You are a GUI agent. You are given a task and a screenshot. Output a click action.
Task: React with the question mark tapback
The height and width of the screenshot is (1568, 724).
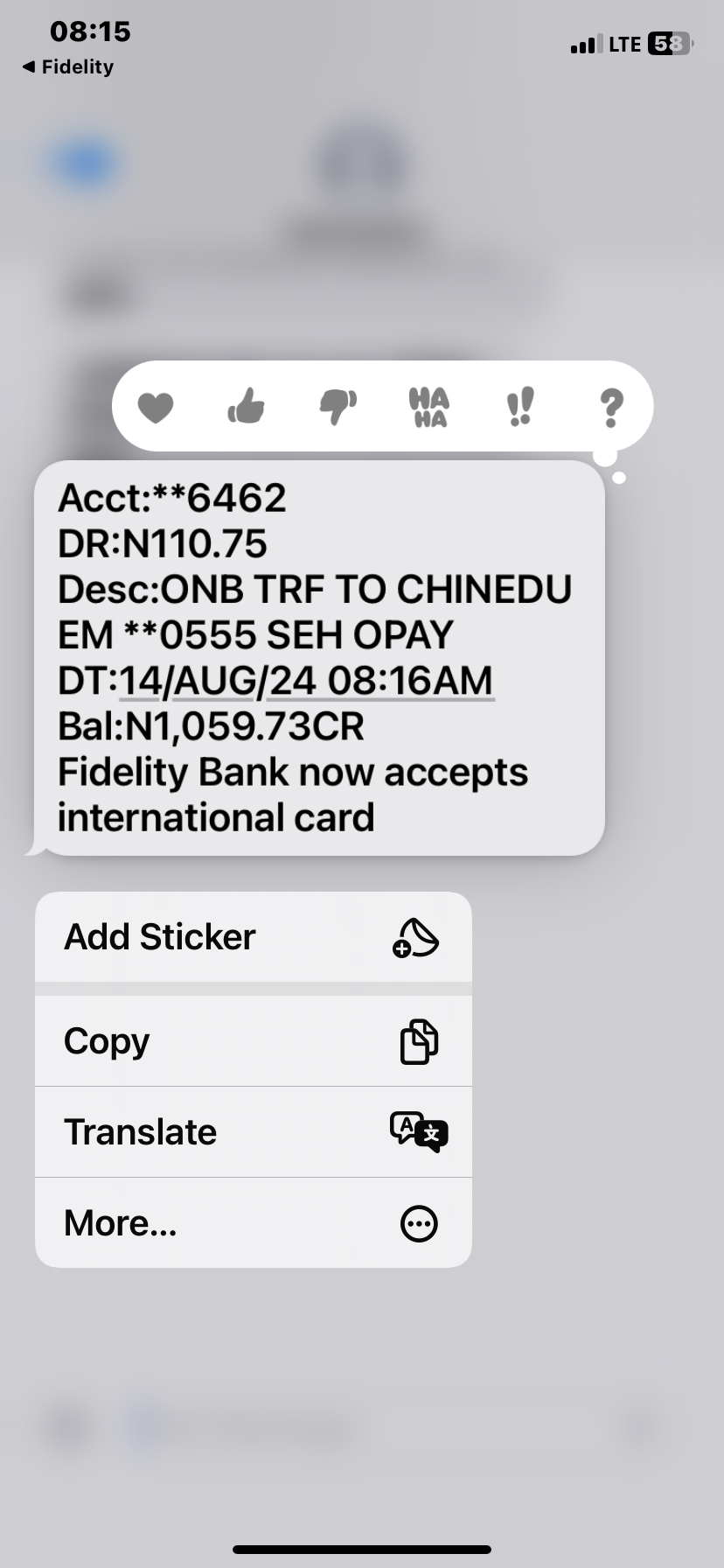(611, 408)
